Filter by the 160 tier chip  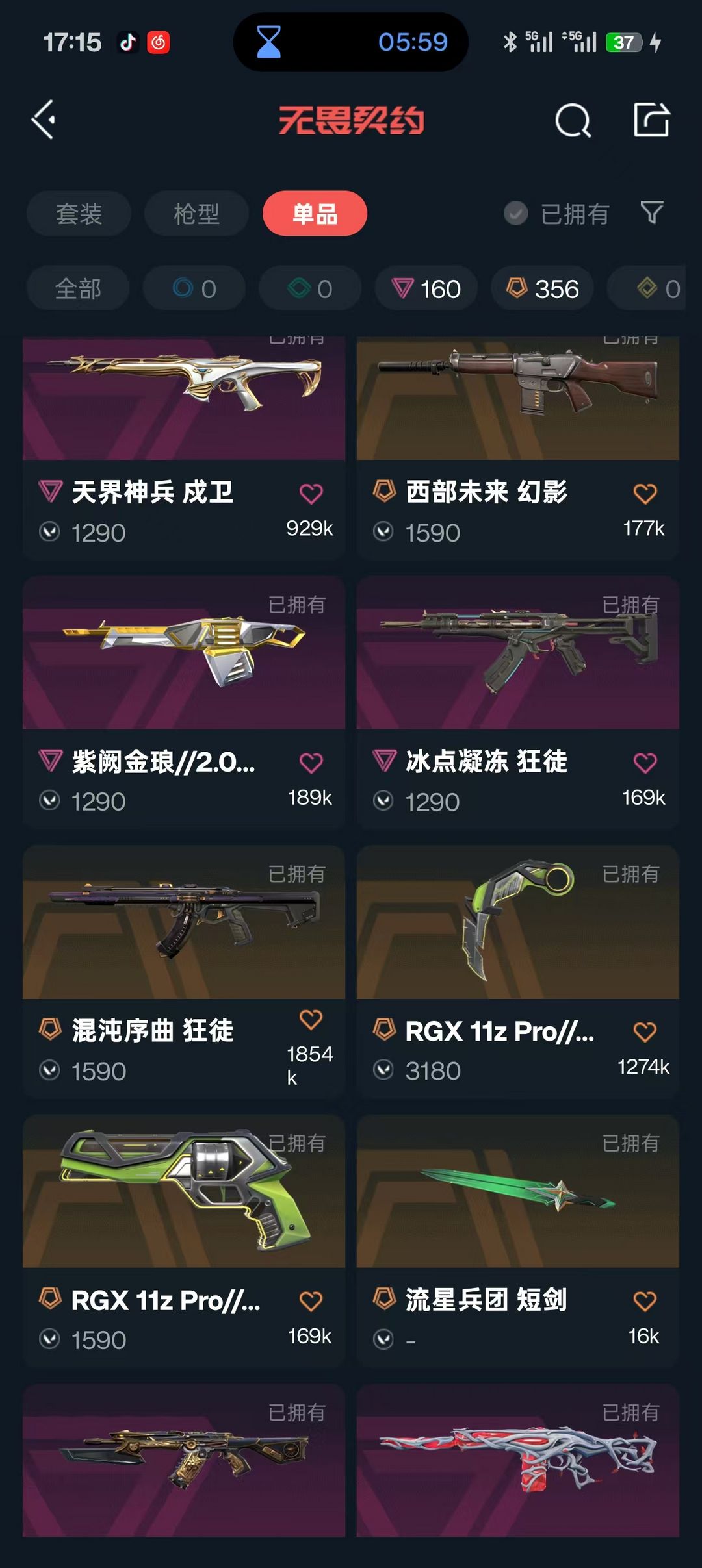(426, 289)
